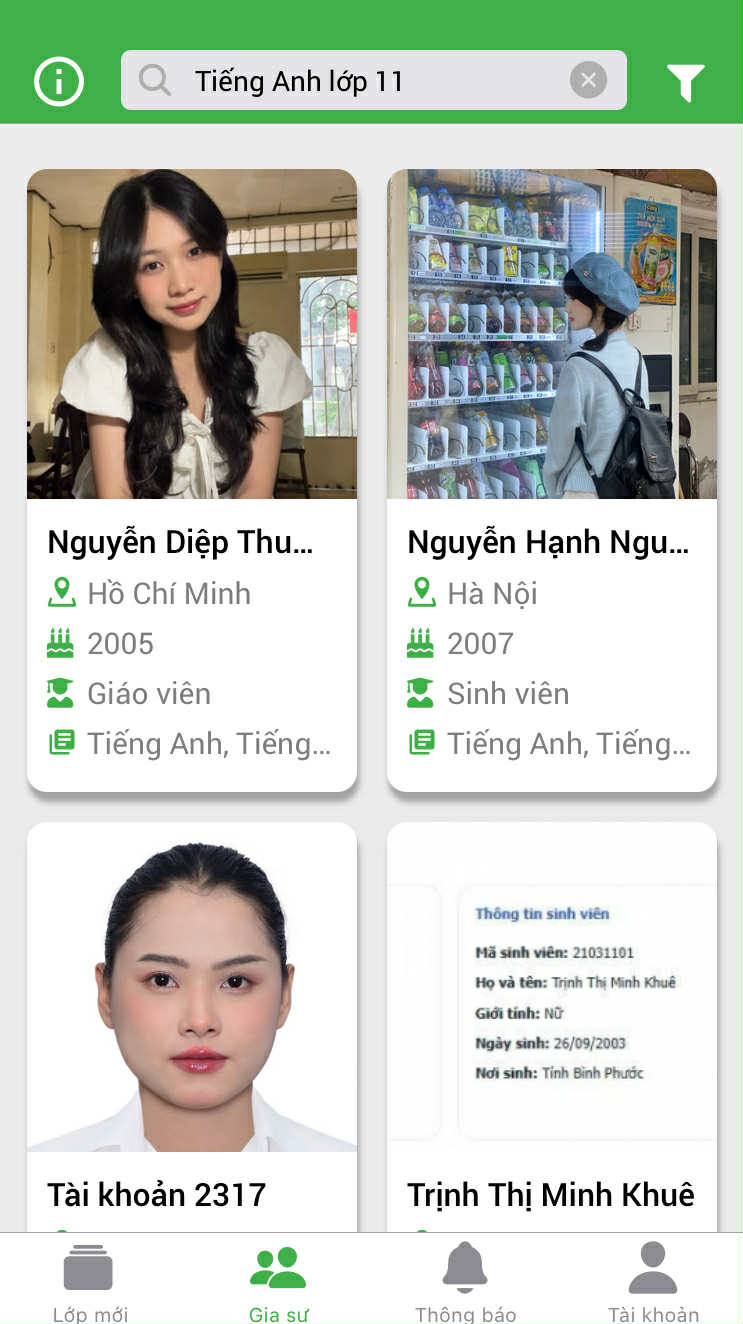Open the info icon in the header

point(59,82)
